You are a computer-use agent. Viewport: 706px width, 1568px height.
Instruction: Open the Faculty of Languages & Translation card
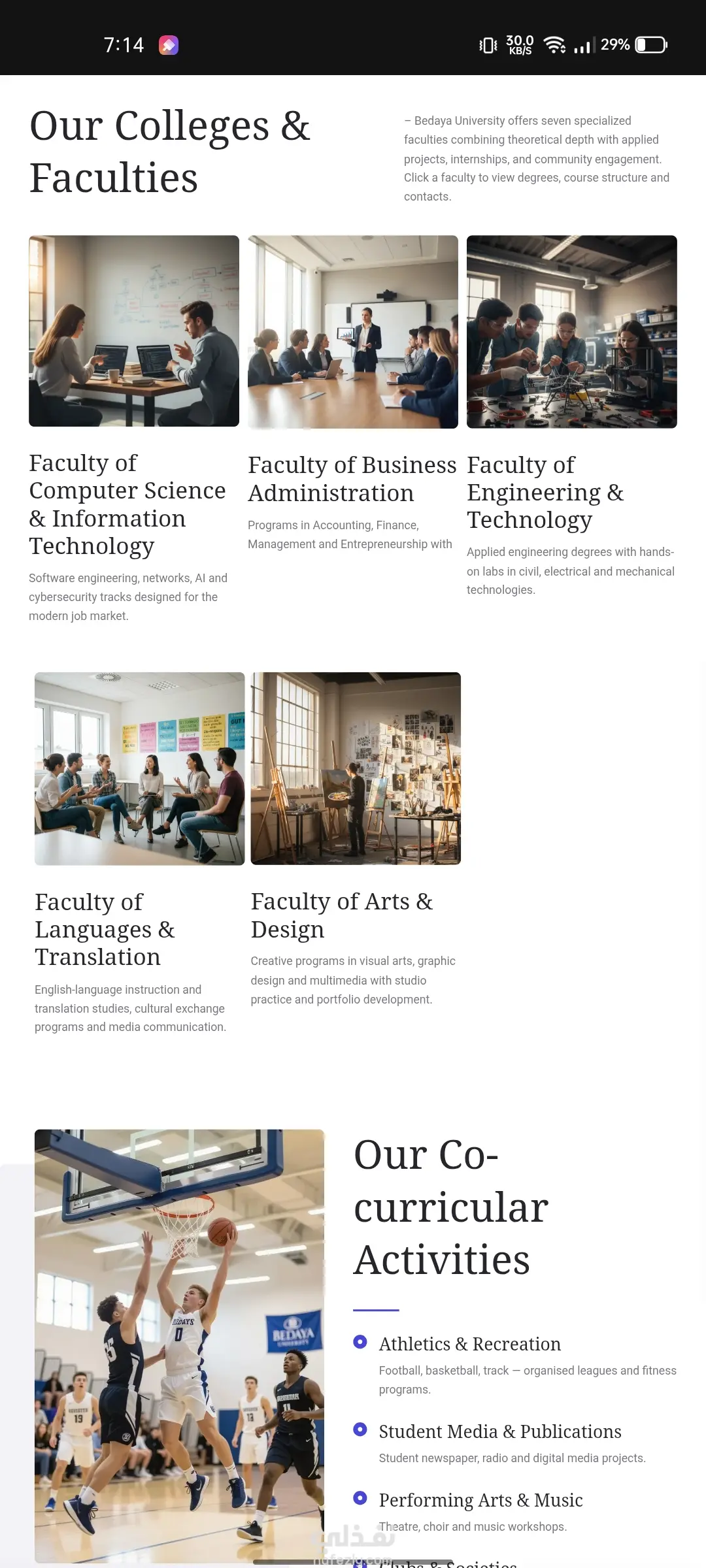105,928
